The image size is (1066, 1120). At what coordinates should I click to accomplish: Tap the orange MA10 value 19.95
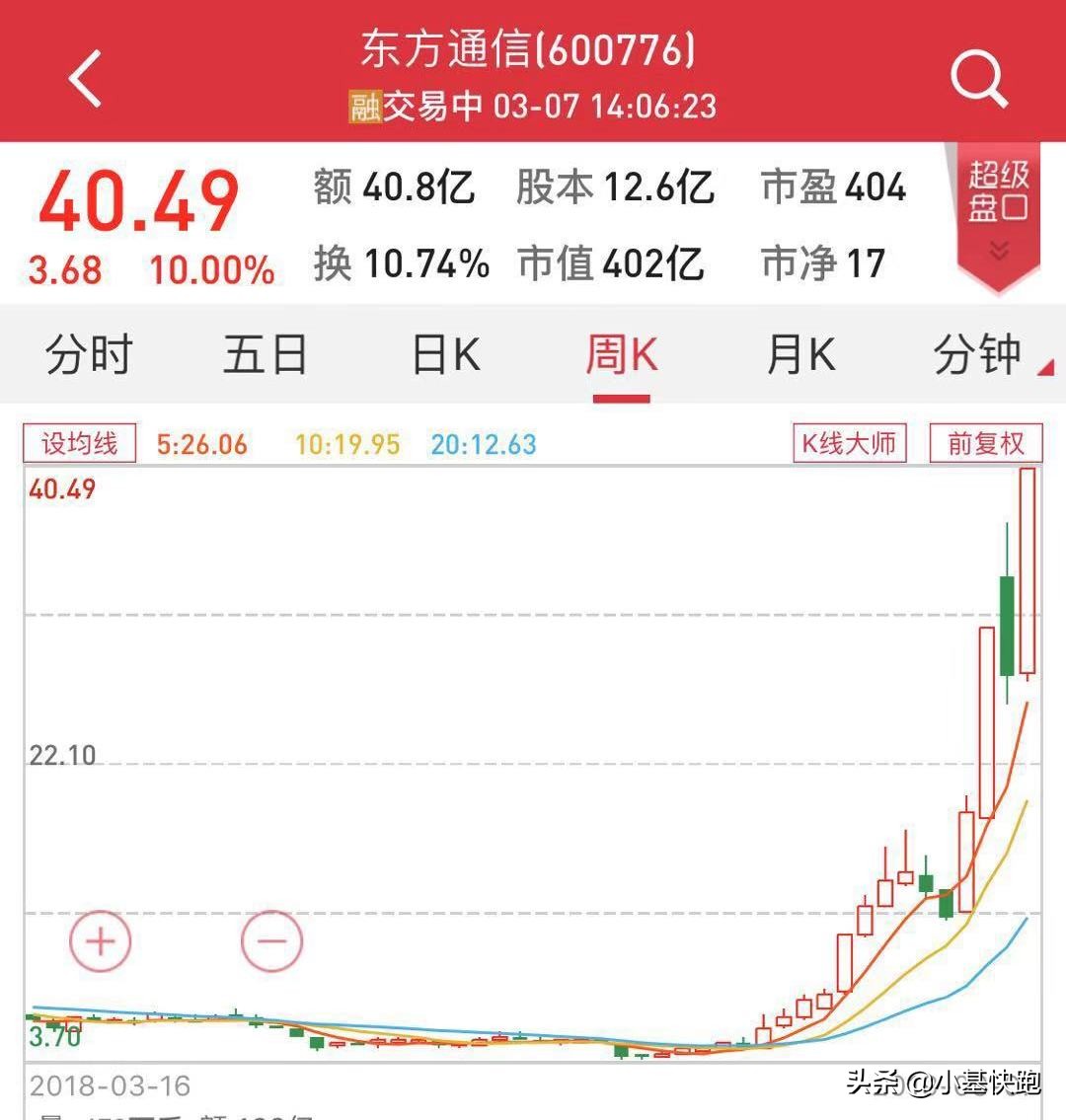pos(344,443)
